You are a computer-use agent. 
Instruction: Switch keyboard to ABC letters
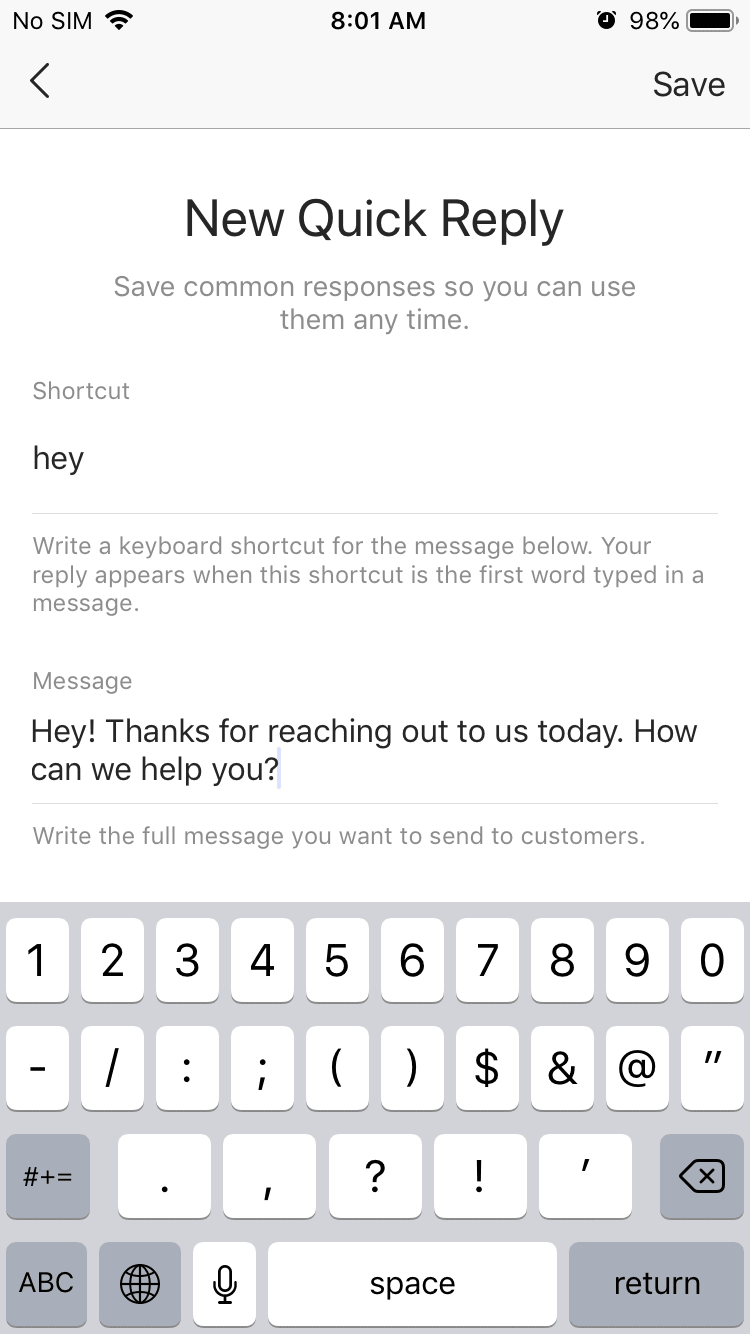(x=47, y=1284)
